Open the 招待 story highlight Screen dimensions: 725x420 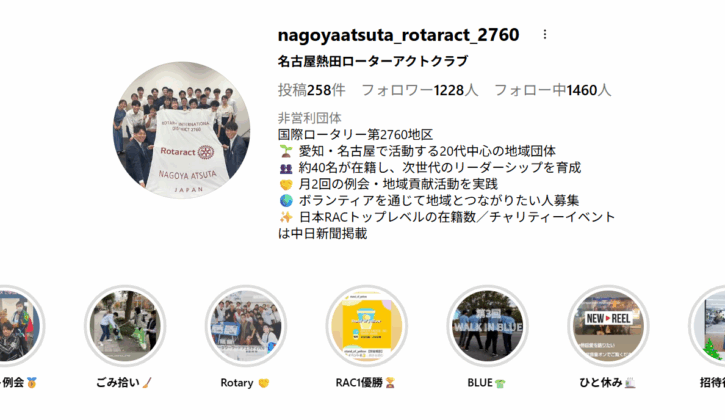(710, 327)
